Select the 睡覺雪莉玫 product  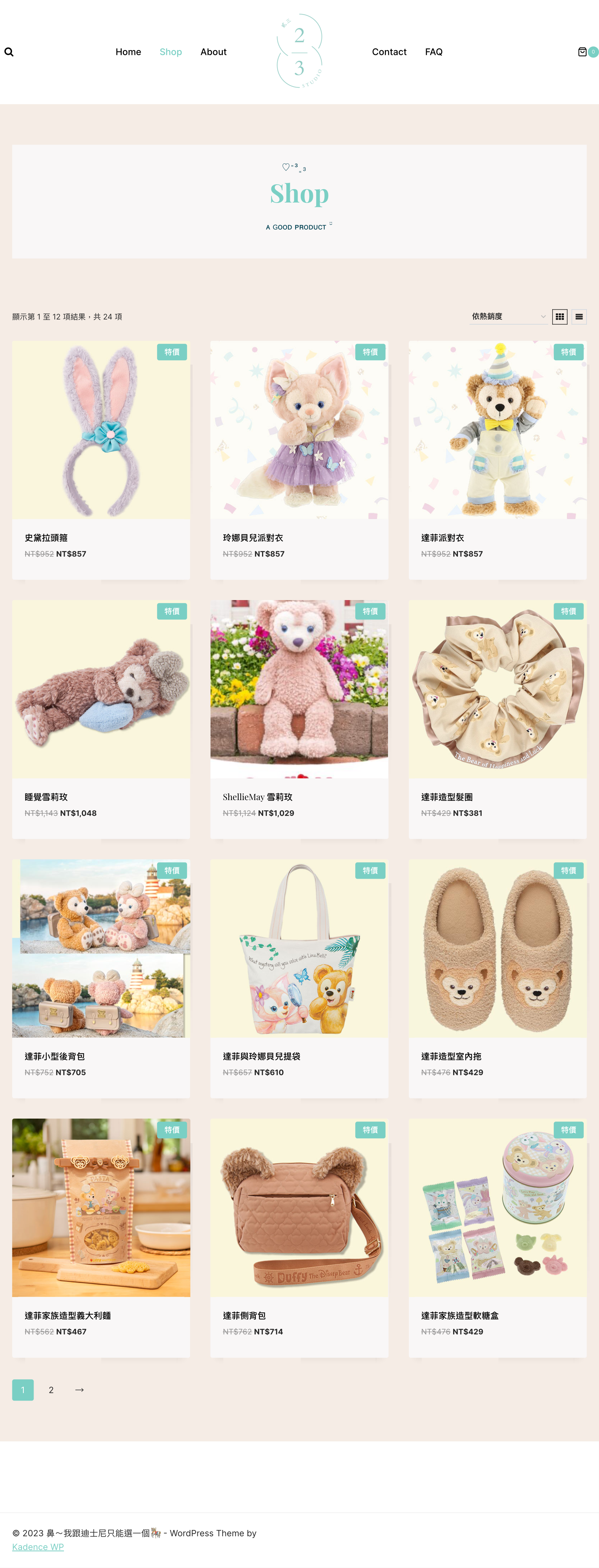[x=46, y=797]
